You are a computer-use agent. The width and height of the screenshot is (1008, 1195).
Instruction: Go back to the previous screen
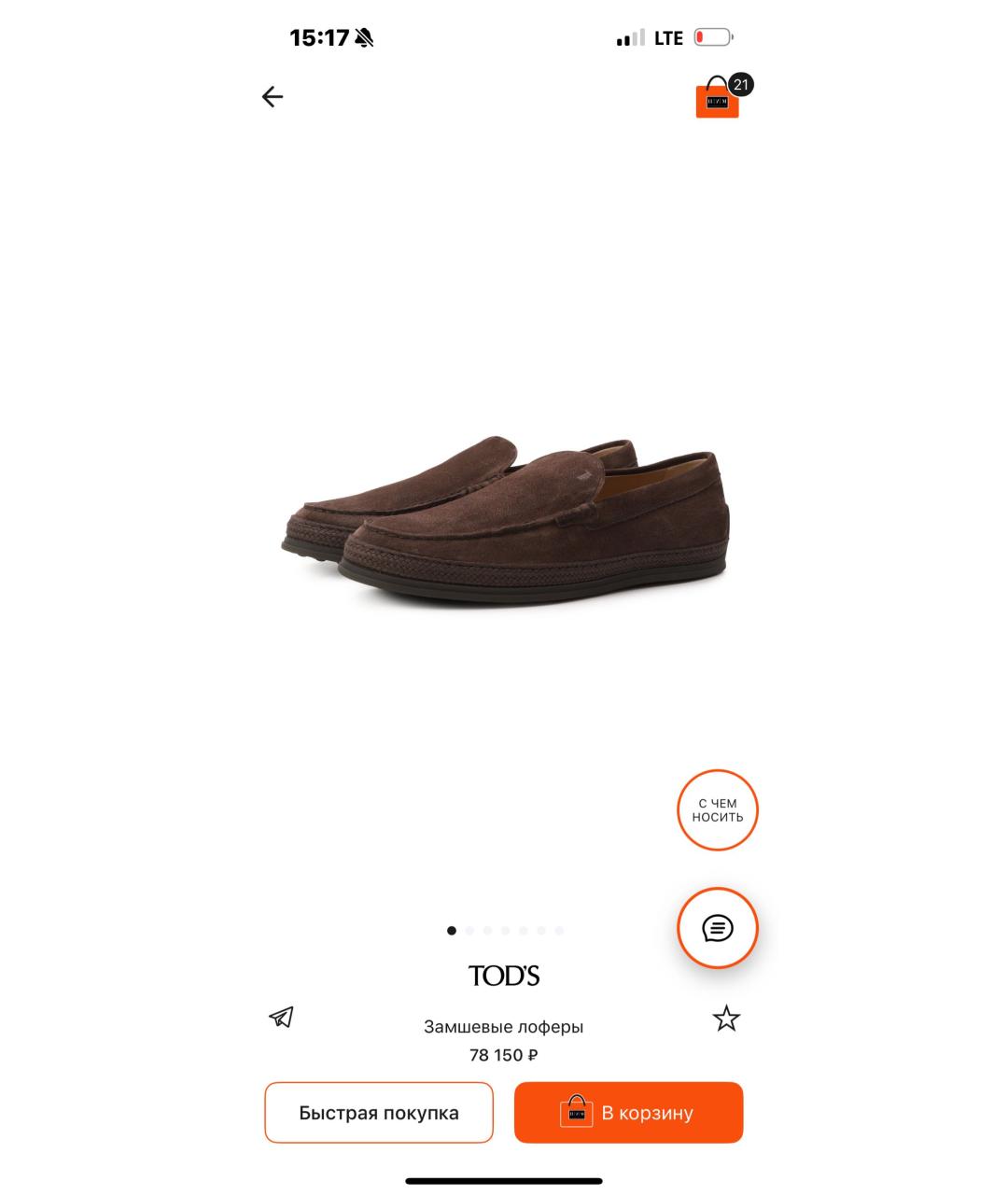(273, 97)
